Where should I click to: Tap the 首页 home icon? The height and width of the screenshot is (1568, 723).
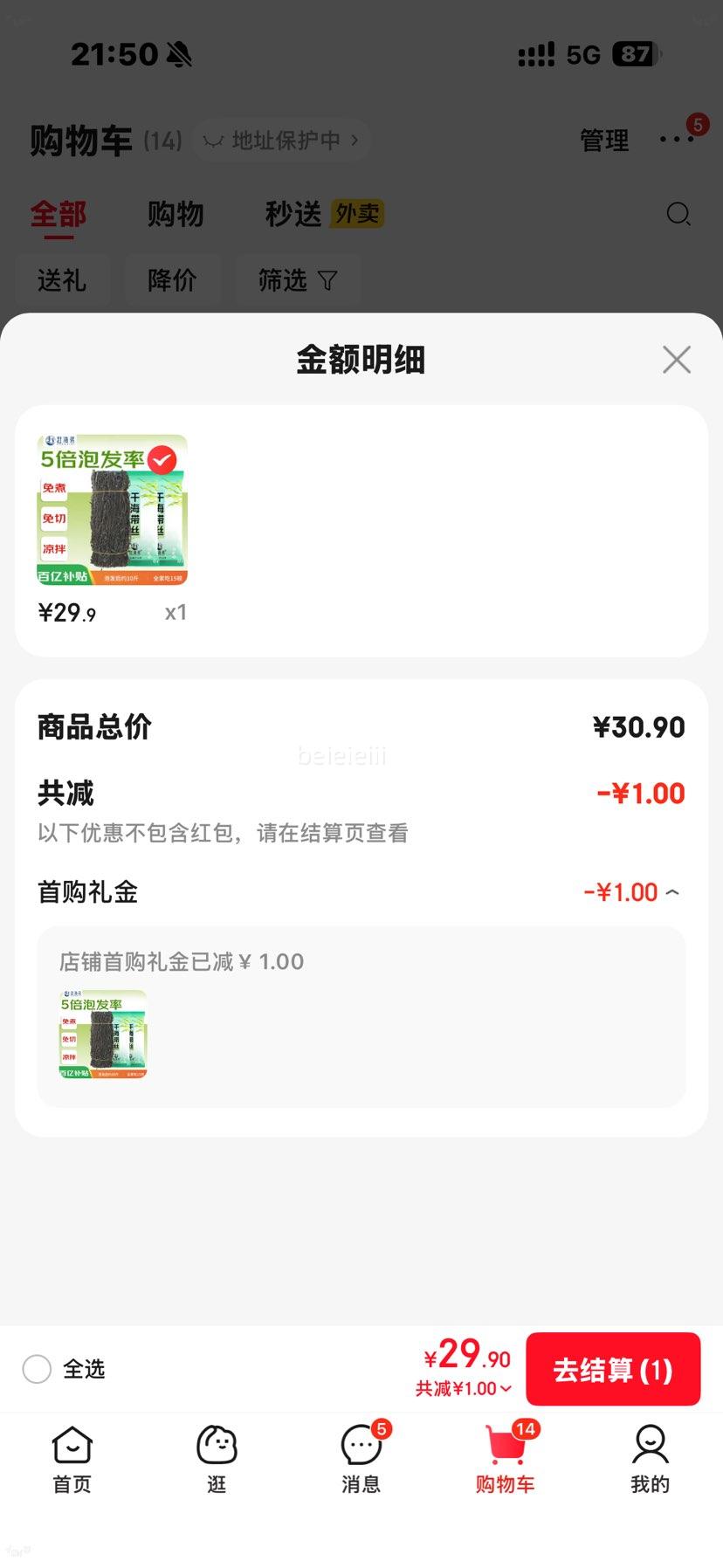(72, 1447)
